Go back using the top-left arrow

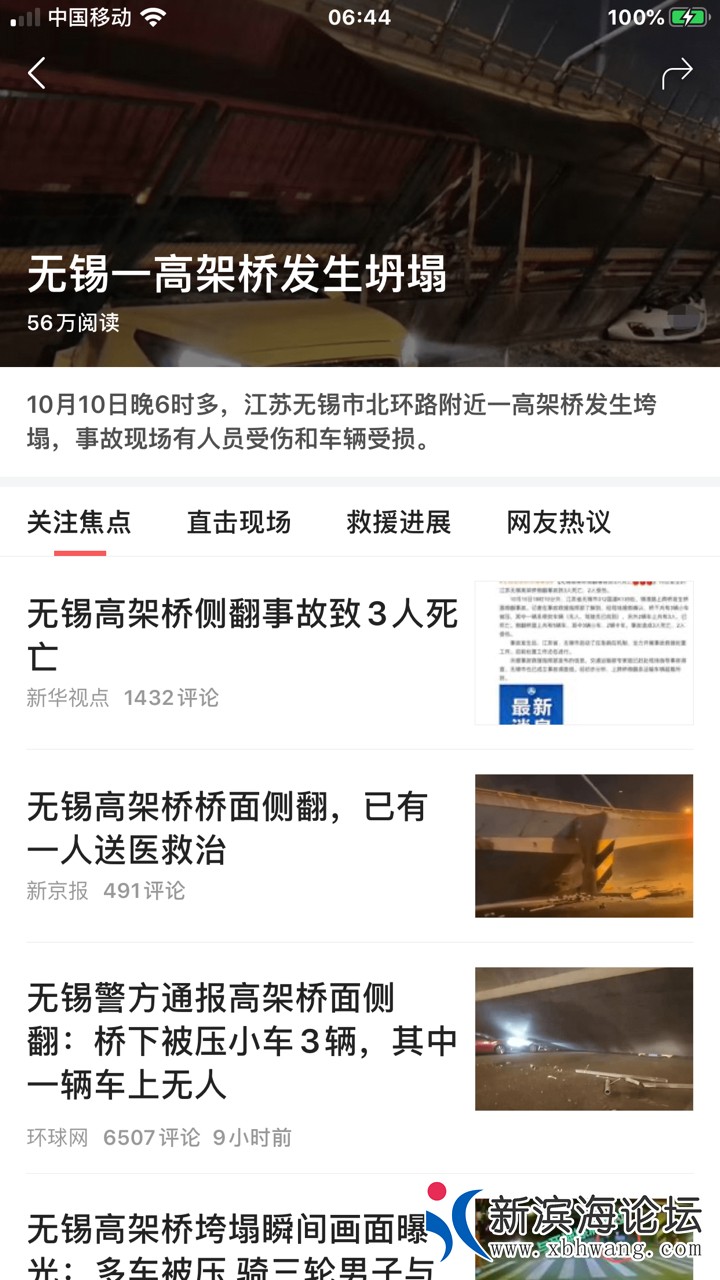click(x=37, y=73)
